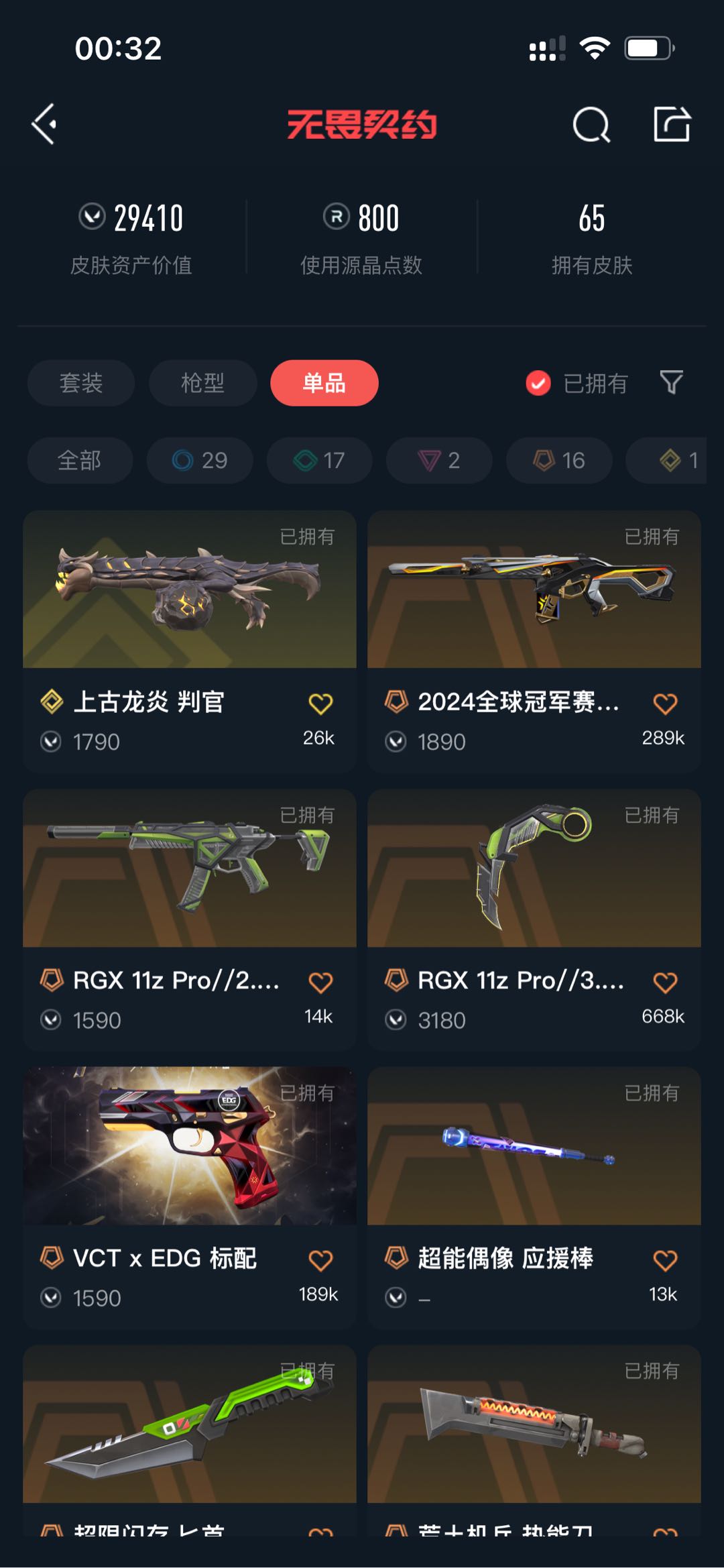Like the 上古龙炎 判官 skin
724x1568 pixels.
(x=320, y=704)
